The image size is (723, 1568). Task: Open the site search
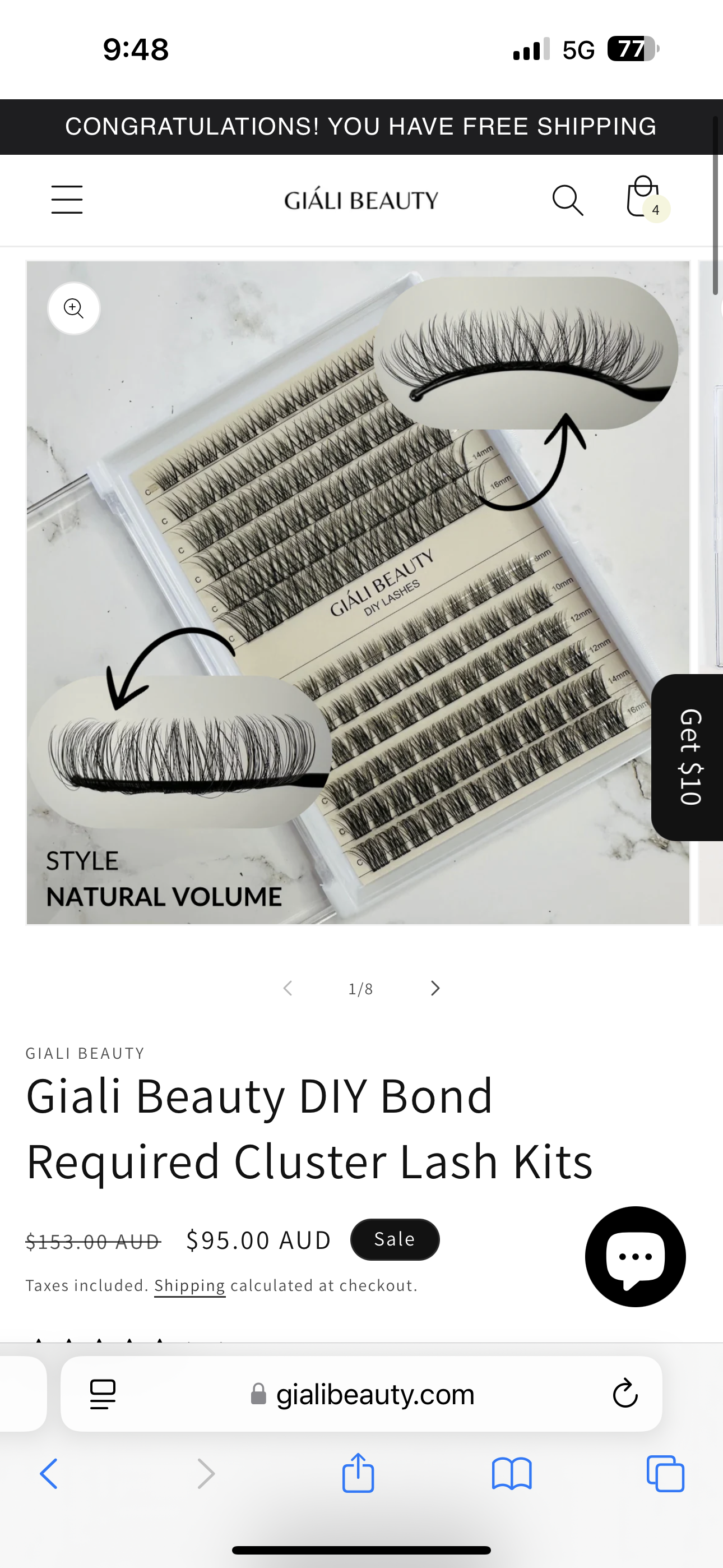567,200
